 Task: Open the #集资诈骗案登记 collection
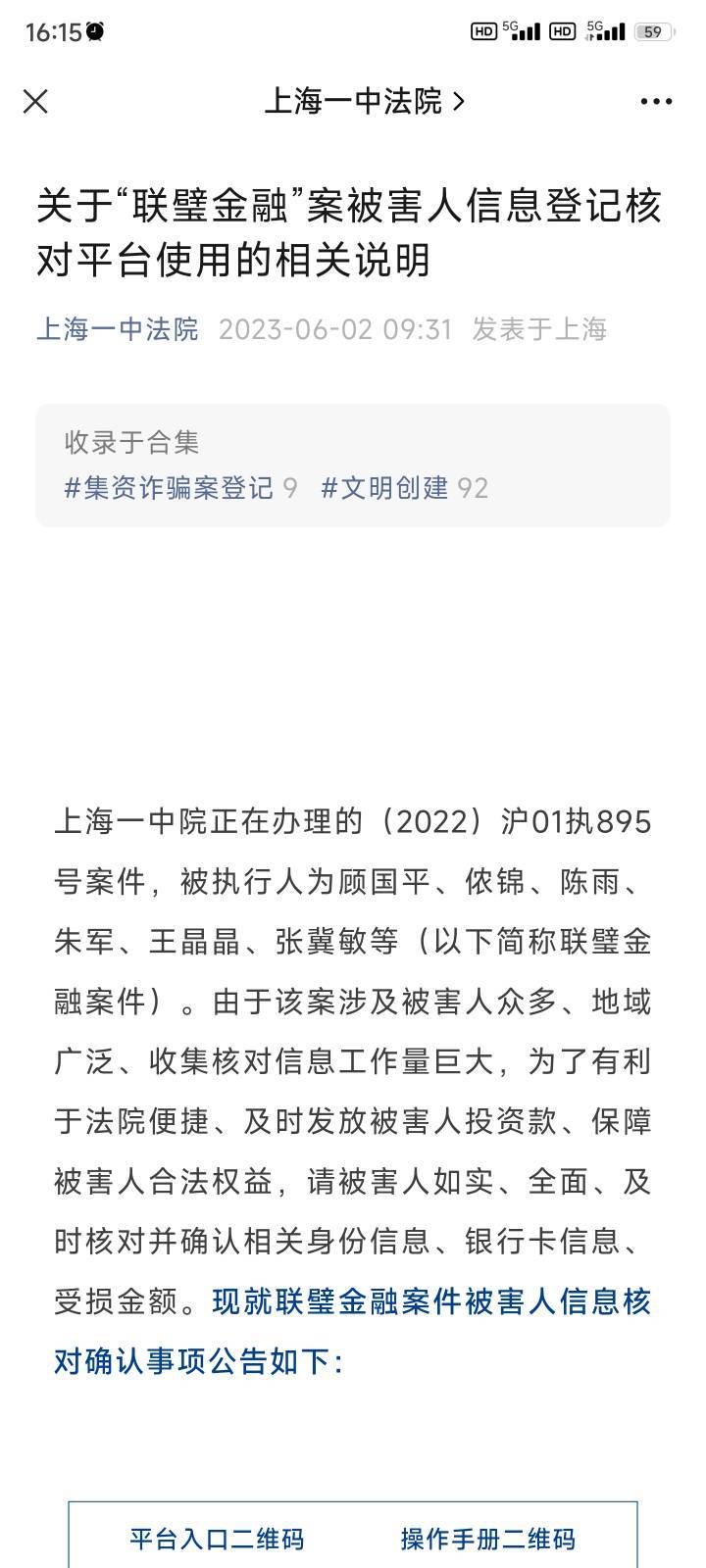(x=180, y=487)
